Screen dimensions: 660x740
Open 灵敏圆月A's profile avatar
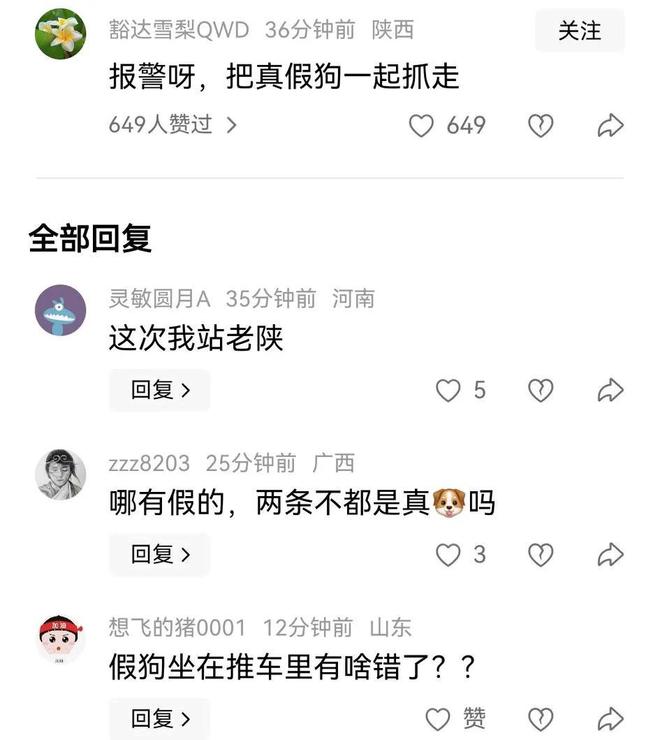(61, 310)
